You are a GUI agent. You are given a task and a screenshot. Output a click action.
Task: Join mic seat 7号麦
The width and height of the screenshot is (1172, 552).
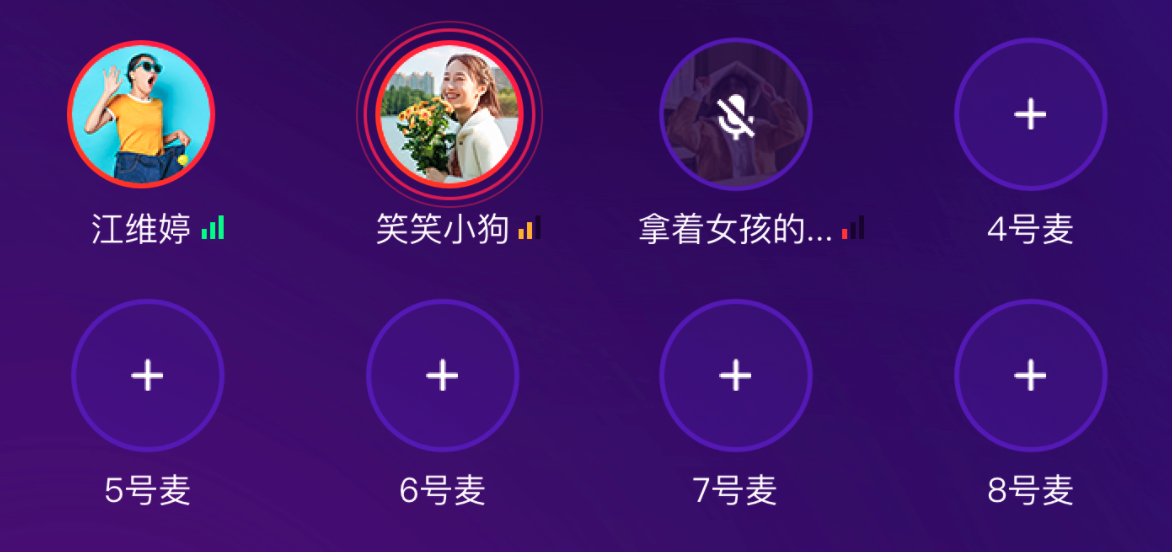tap(736, 376)
